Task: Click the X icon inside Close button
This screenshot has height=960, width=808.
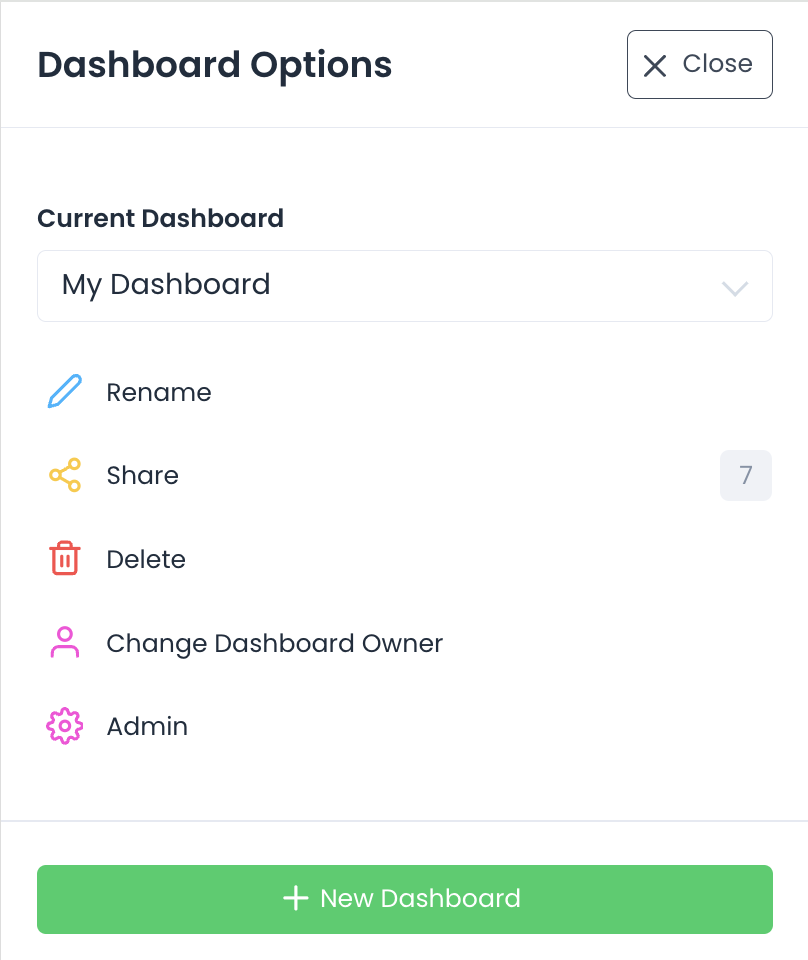Action: click(x=655, y=64)
